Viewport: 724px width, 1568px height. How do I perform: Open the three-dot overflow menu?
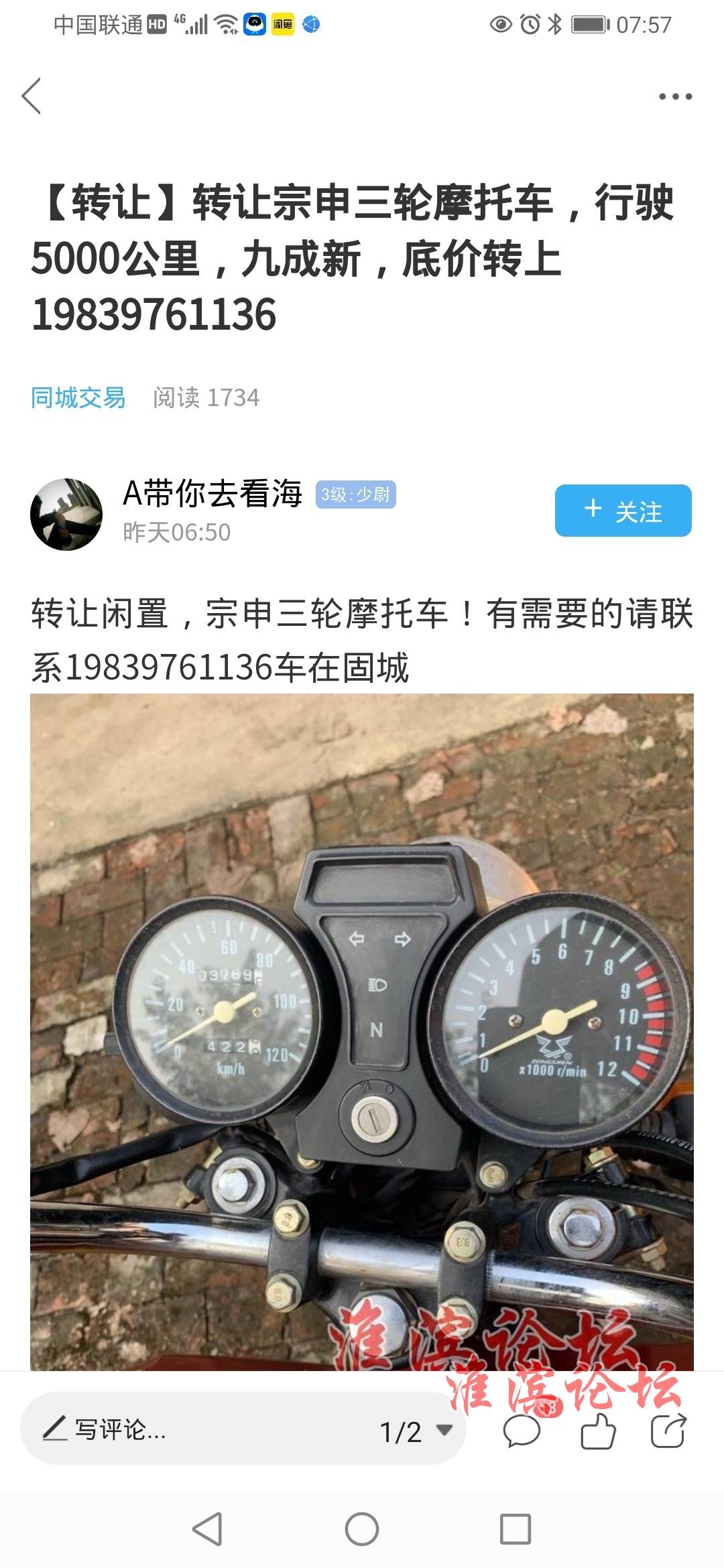[674, 96]
